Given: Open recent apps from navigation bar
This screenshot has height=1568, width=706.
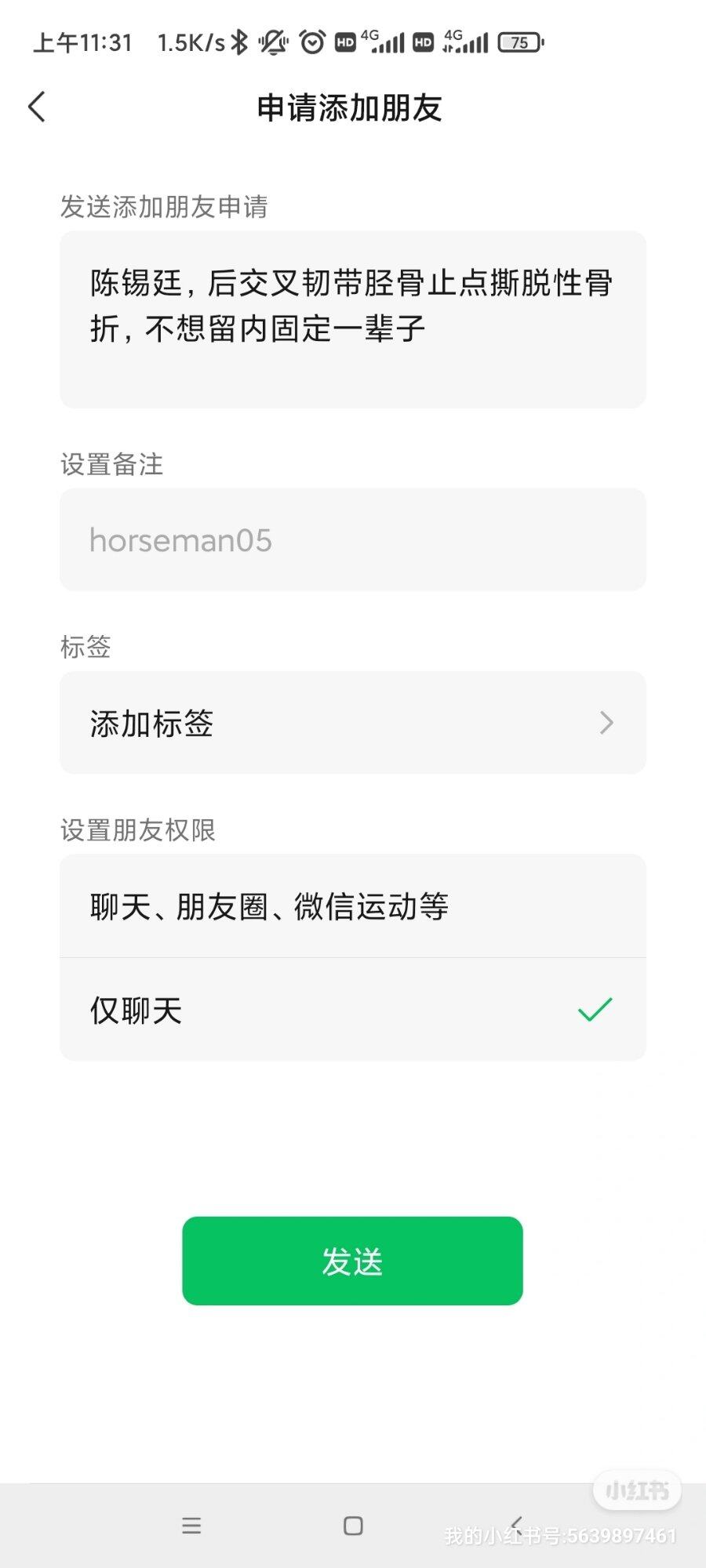Looking at the screenshot, I should coord(191,1525).
